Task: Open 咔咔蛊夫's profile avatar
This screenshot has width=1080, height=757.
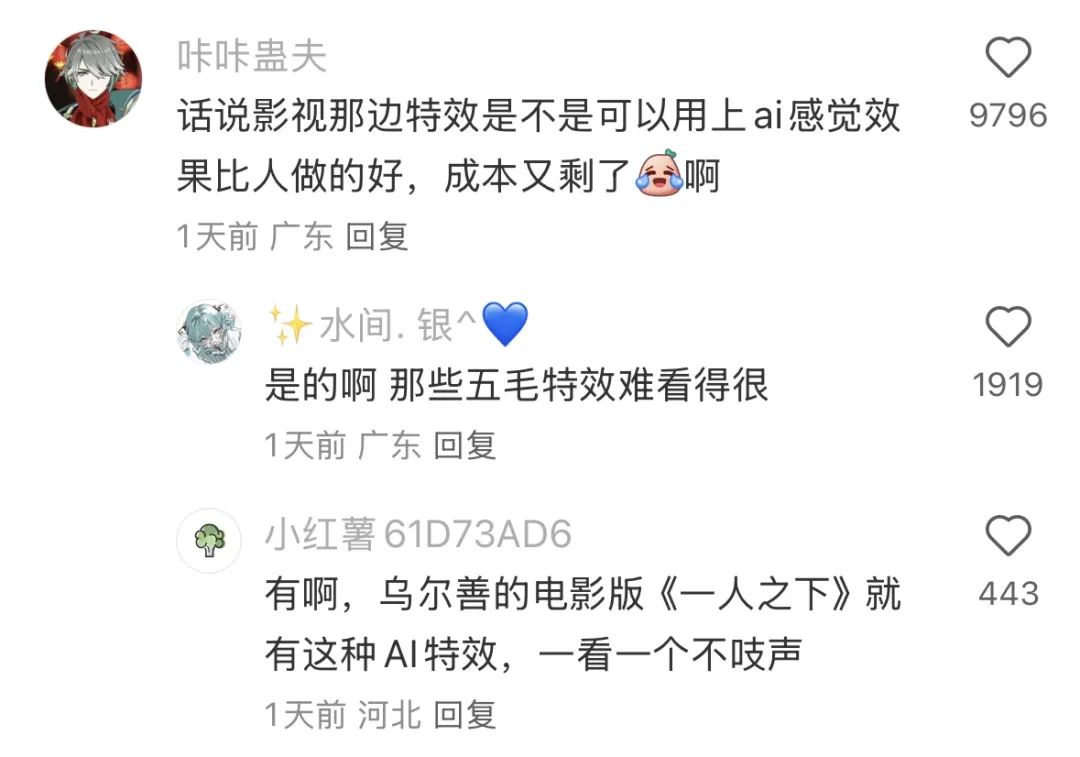Action: [x=94, y=79]
